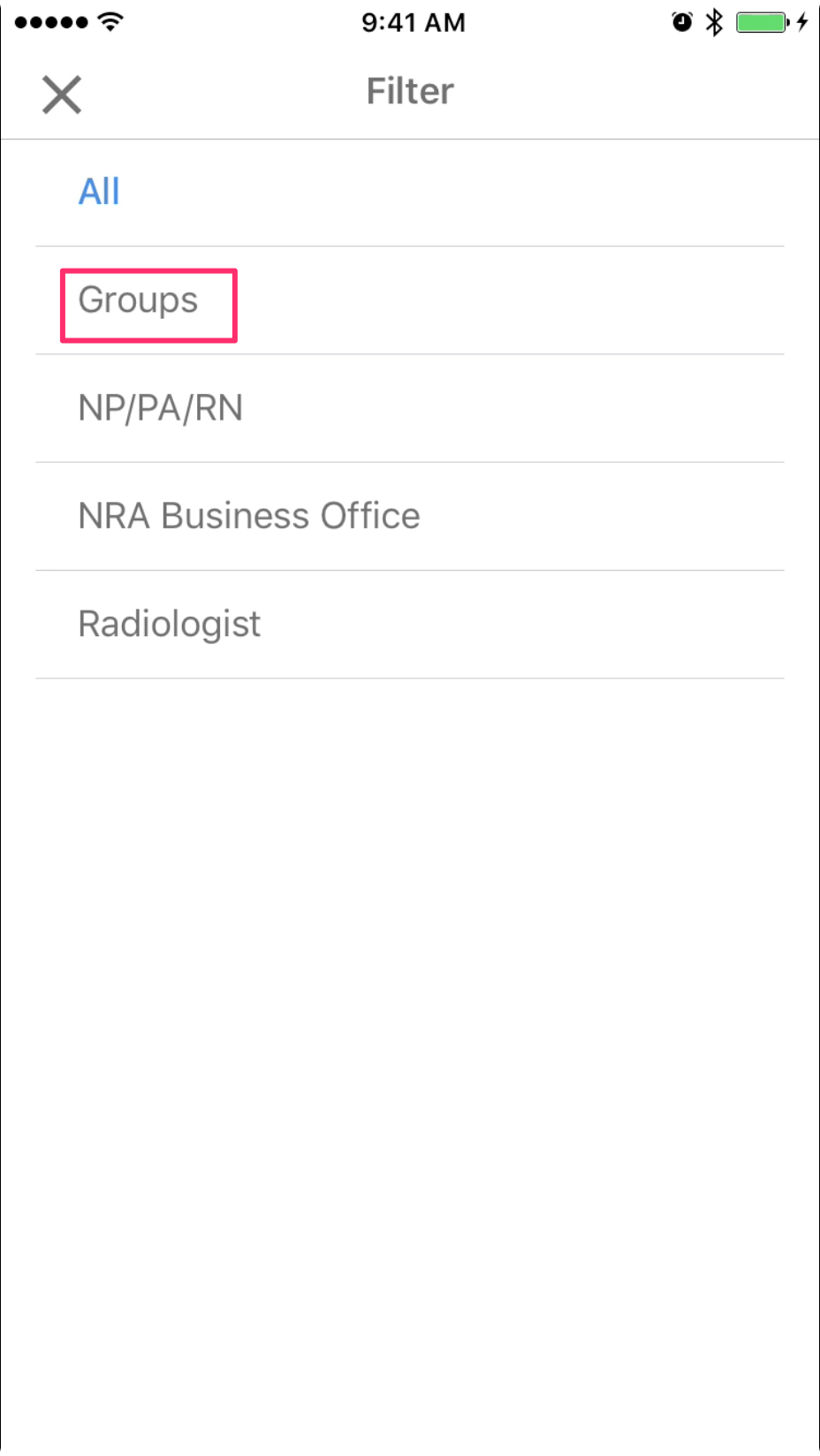The image size is (820, 1456).
Task: Select the All filter option
Action: tap(410, 193)
